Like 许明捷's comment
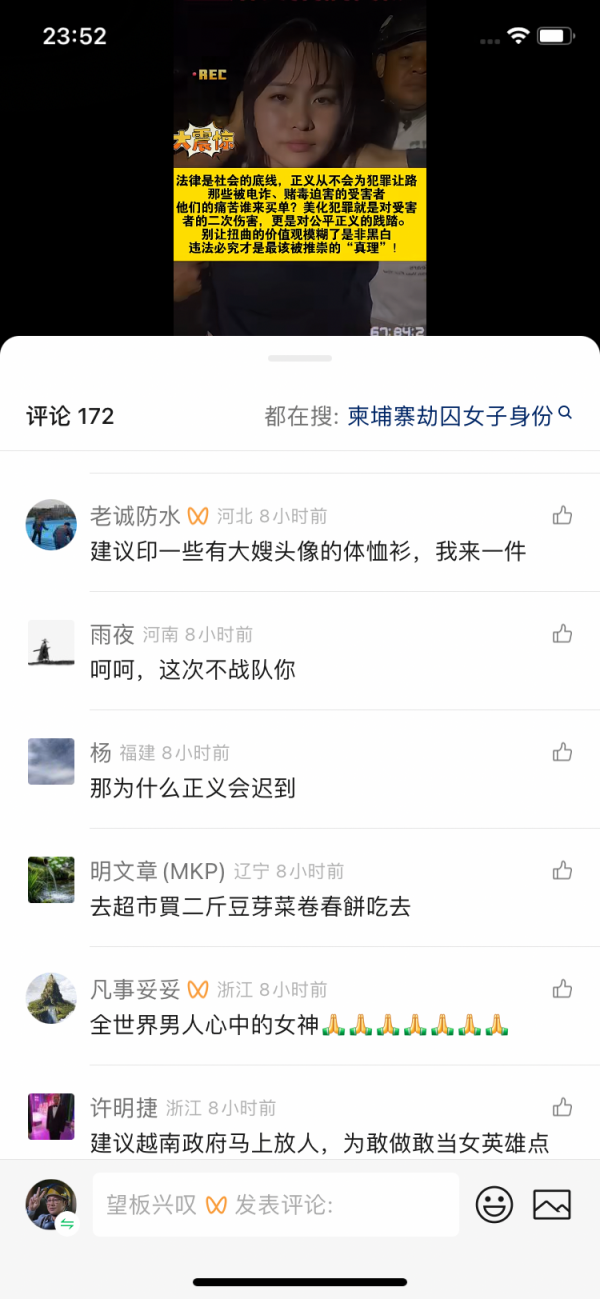 (x=562, y=1107)
